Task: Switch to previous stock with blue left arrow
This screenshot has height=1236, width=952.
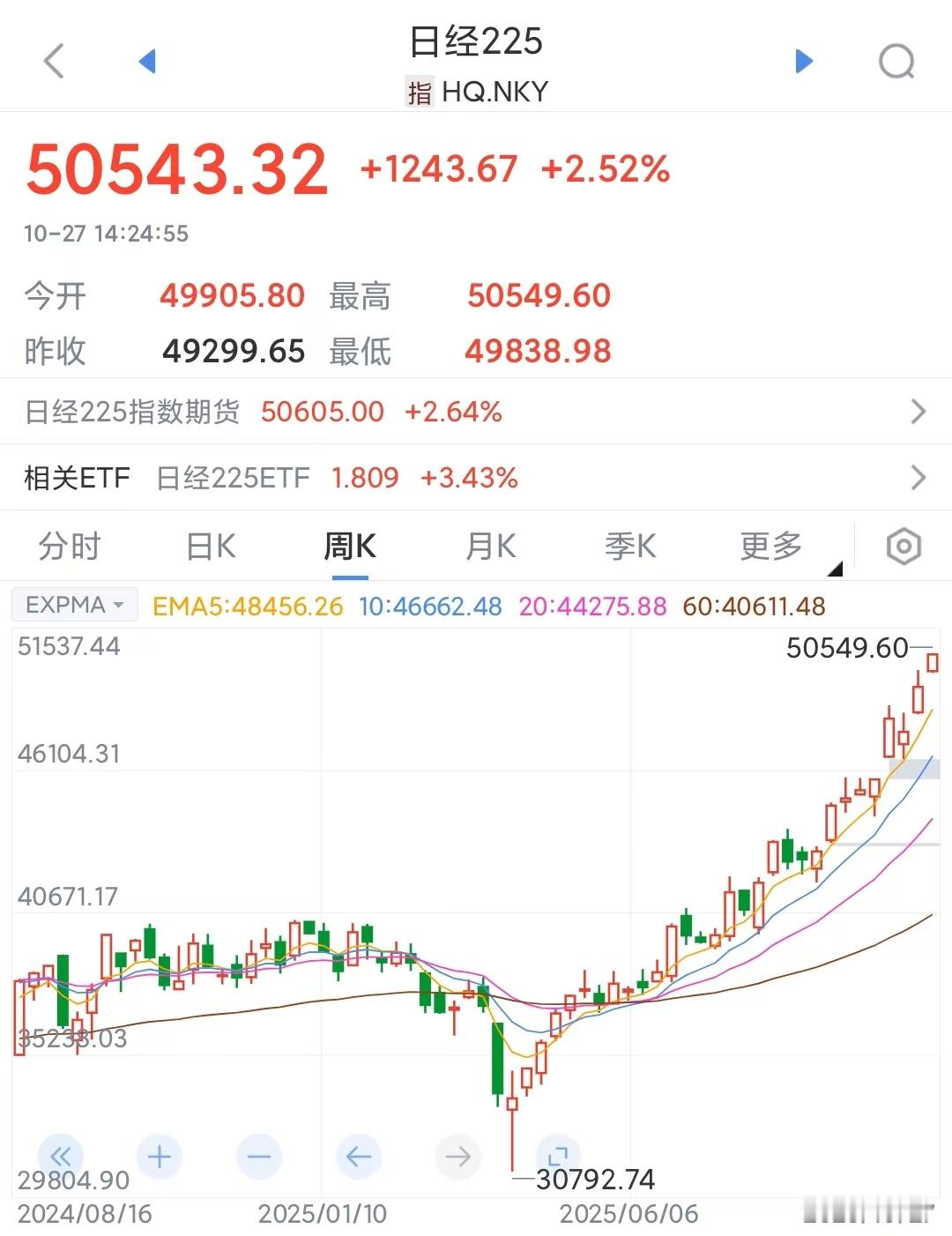Action: click(148, 60)
